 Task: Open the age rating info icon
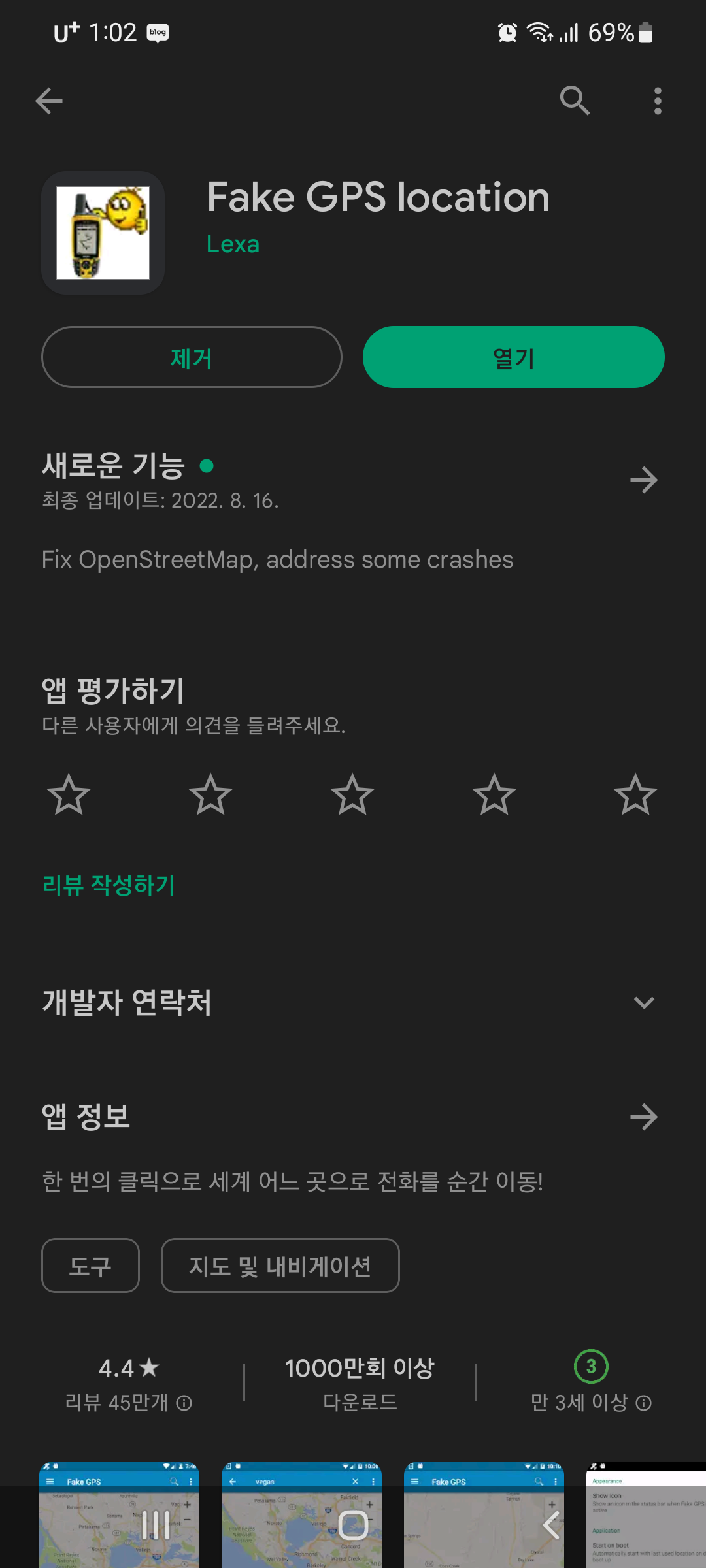click(x=645, y=1402)
